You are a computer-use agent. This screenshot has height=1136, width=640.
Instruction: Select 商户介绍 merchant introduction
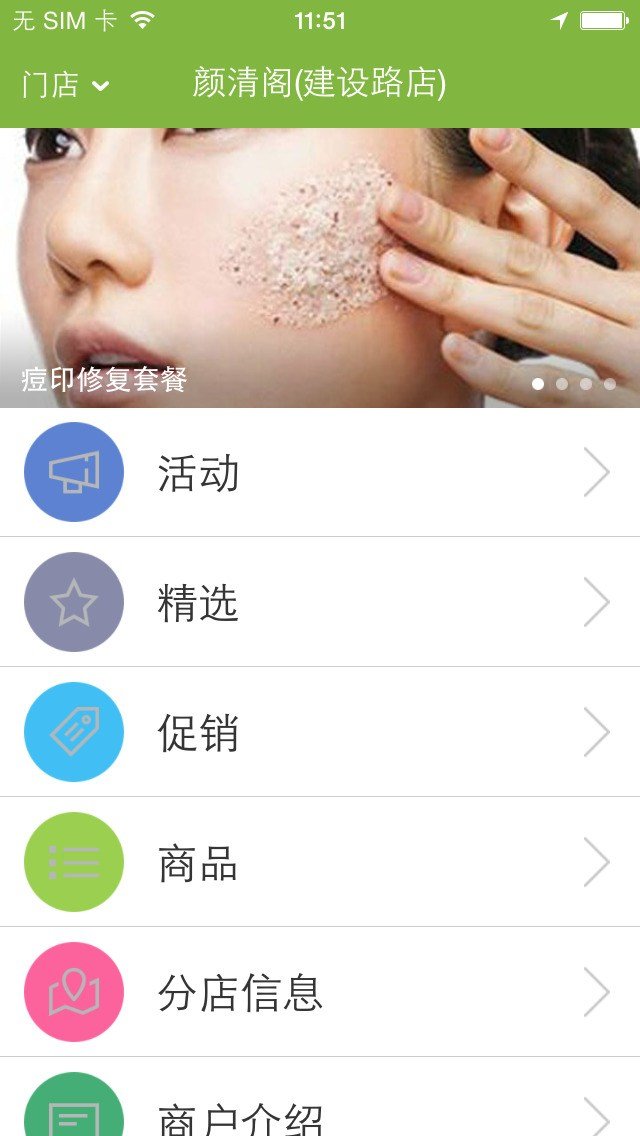320,1110
